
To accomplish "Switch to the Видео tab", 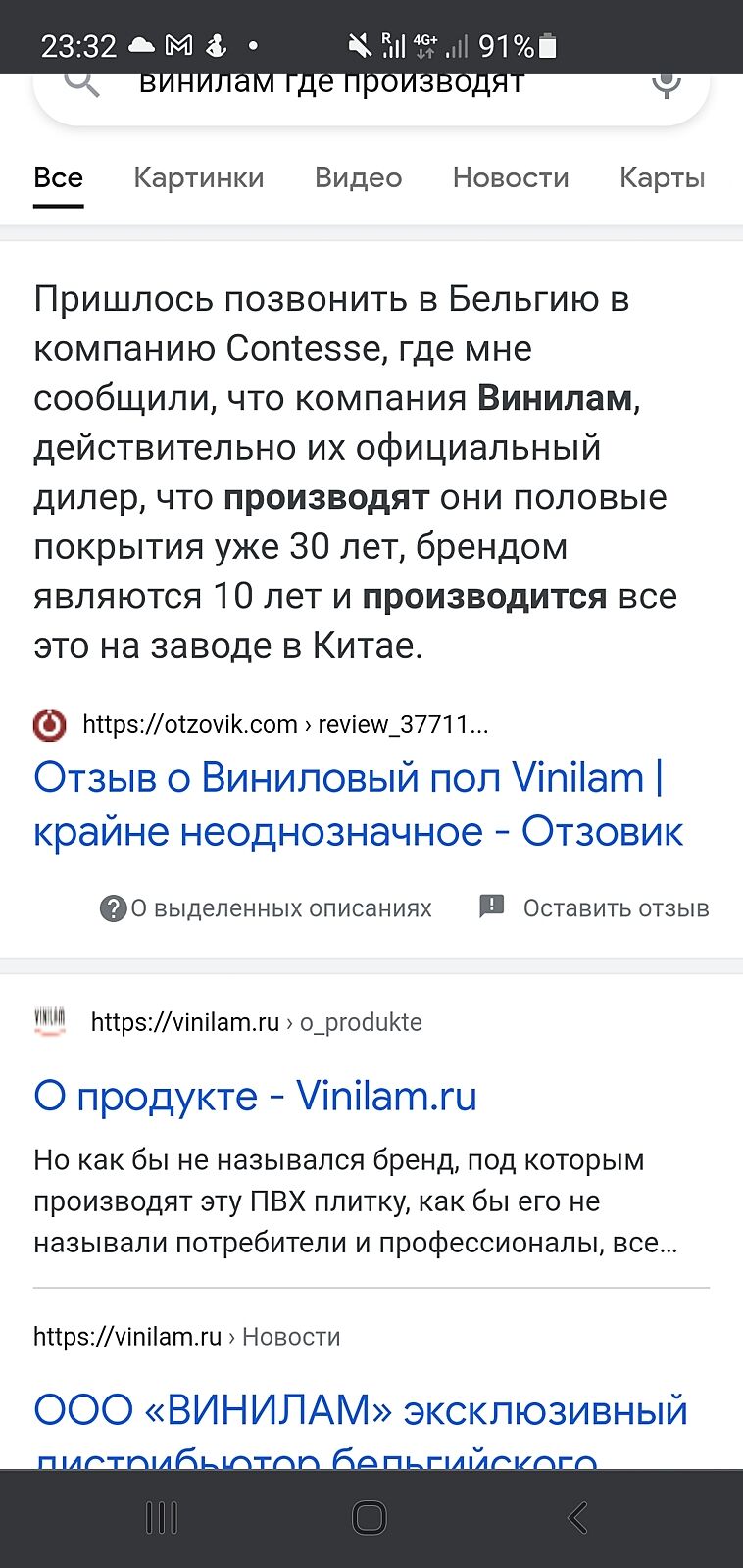I will 358,177.
